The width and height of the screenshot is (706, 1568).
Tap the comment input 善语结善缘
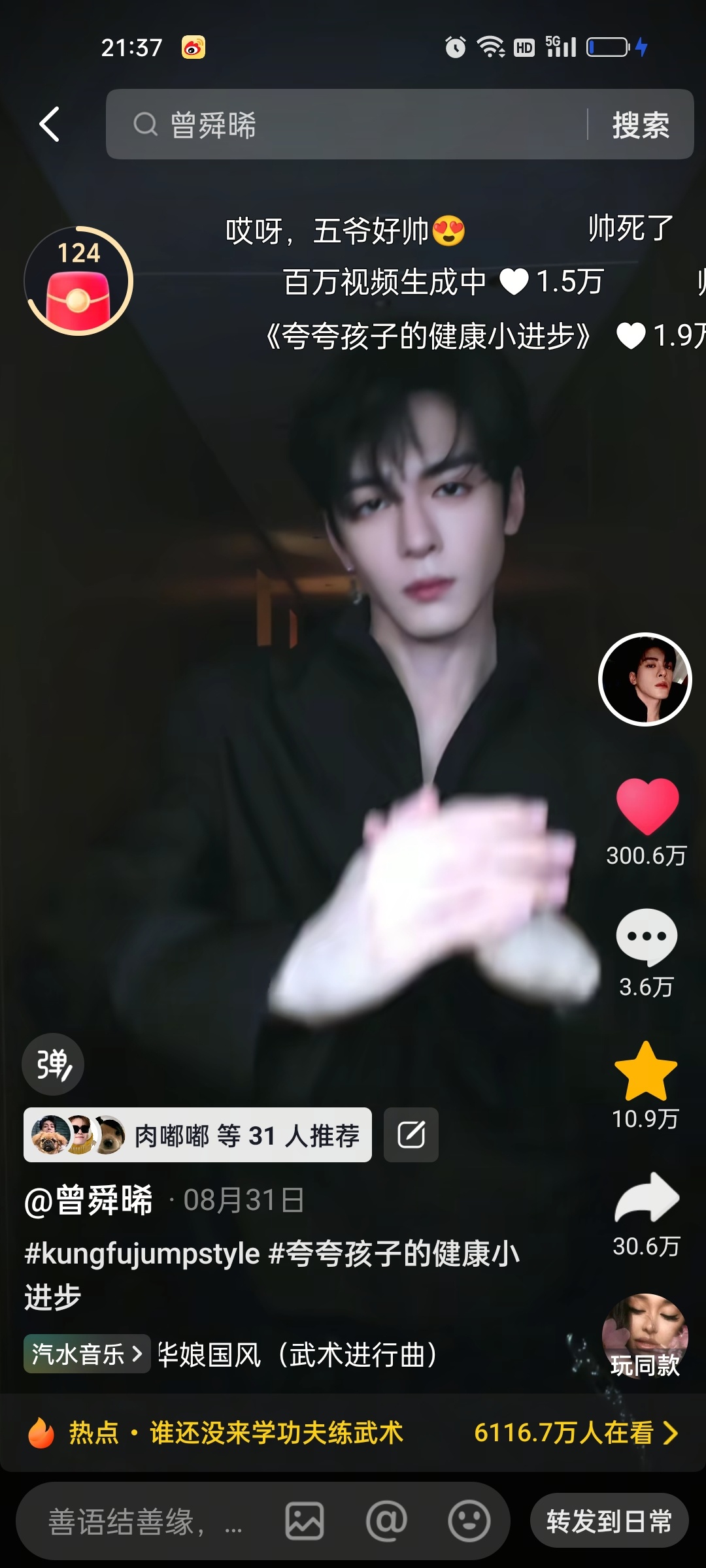tap(145, 1522)
